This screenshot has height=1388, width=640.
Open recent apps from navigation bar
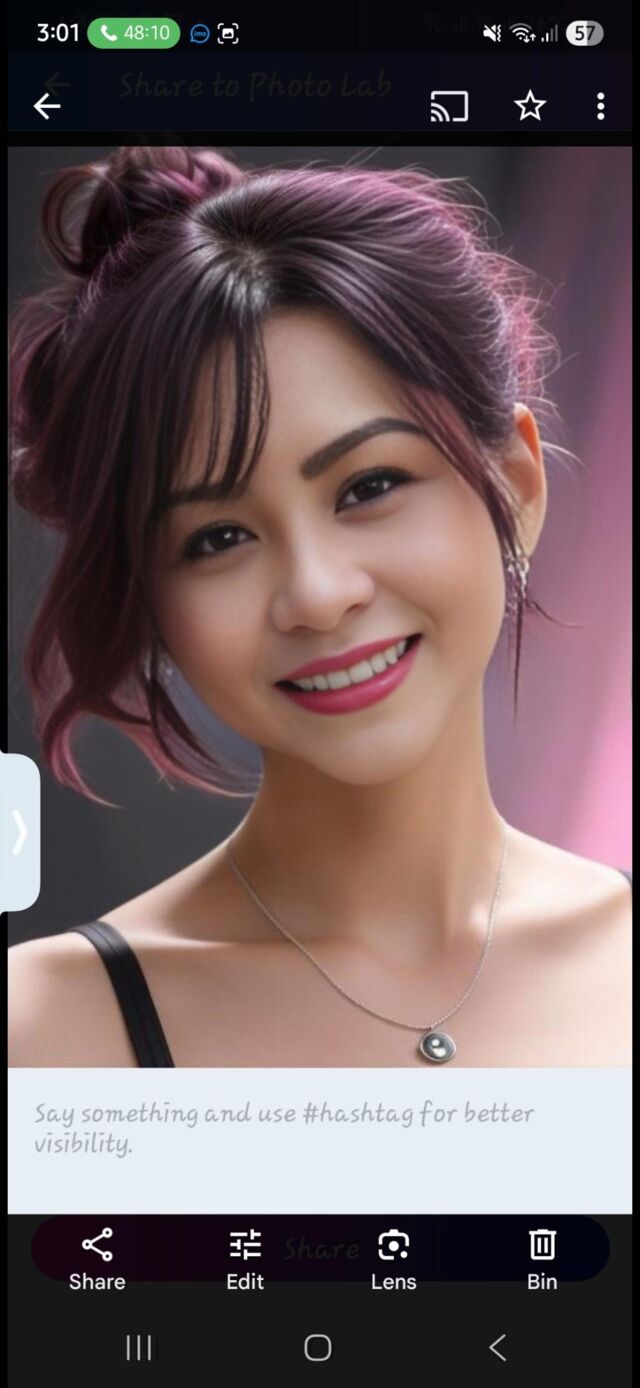(x=139, y=1348)
